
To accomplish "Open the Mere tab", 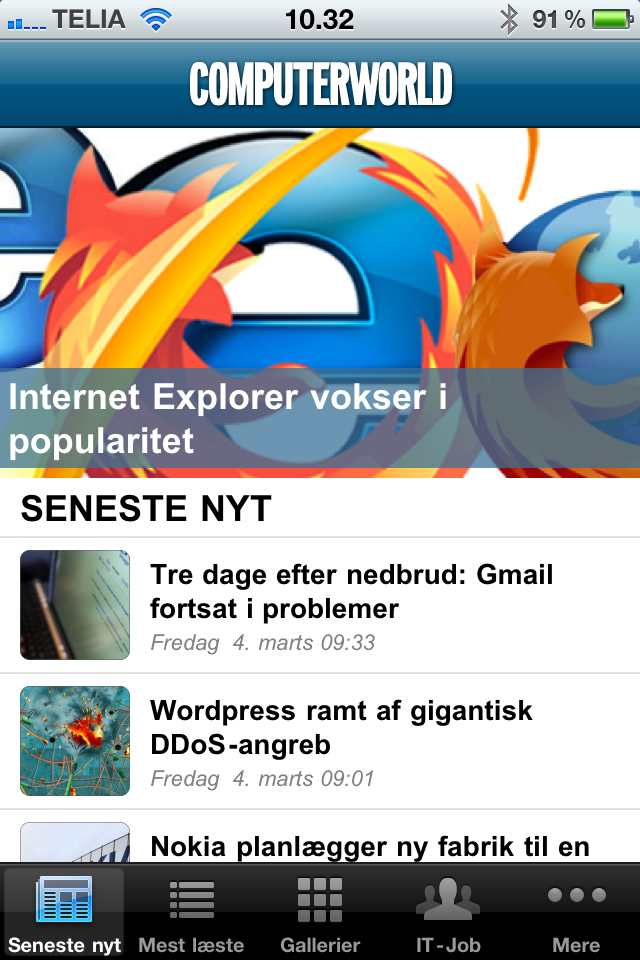I will [576, 912].
